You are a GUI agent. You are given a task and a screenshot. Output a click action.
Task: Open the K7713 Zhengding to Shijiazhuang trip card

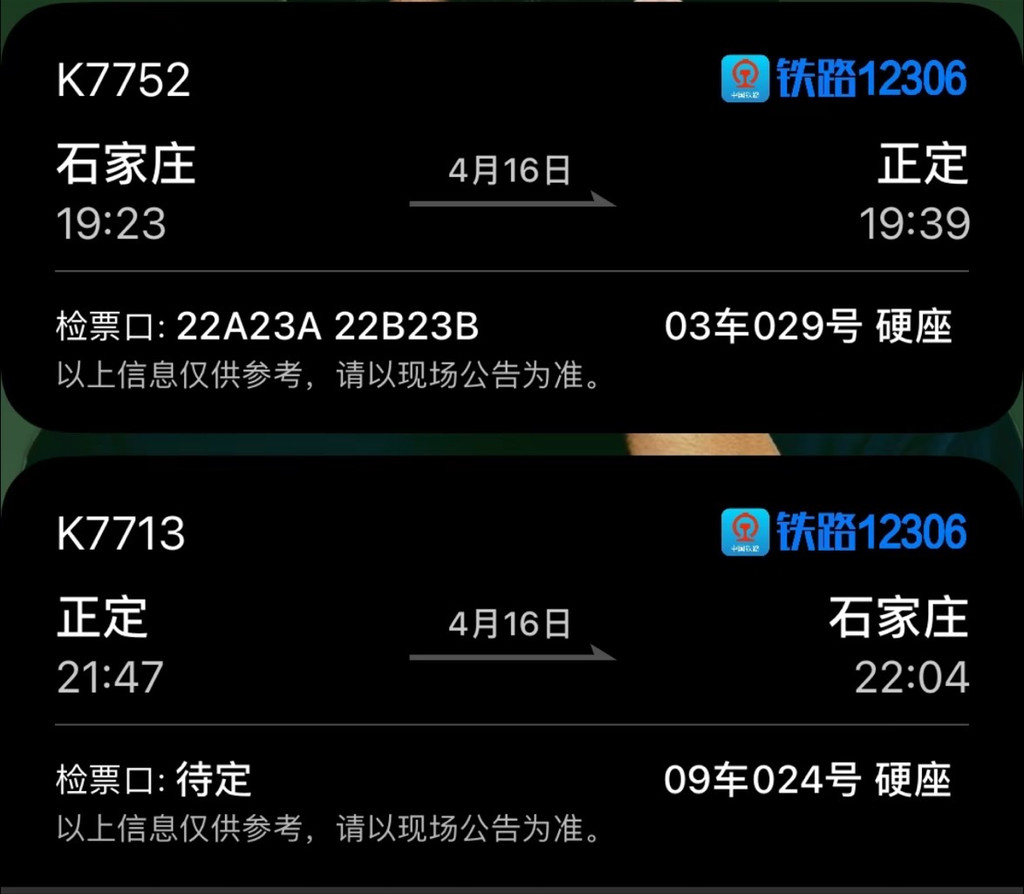[x=512, y=673]
